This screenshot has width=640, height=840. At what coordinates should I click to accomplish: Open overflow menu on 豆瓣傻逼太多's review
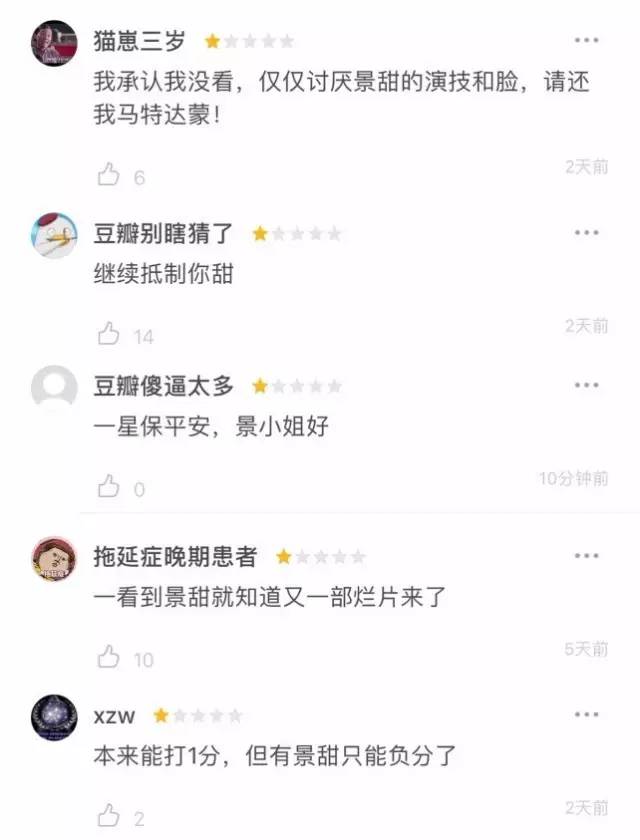click(587, 385)
